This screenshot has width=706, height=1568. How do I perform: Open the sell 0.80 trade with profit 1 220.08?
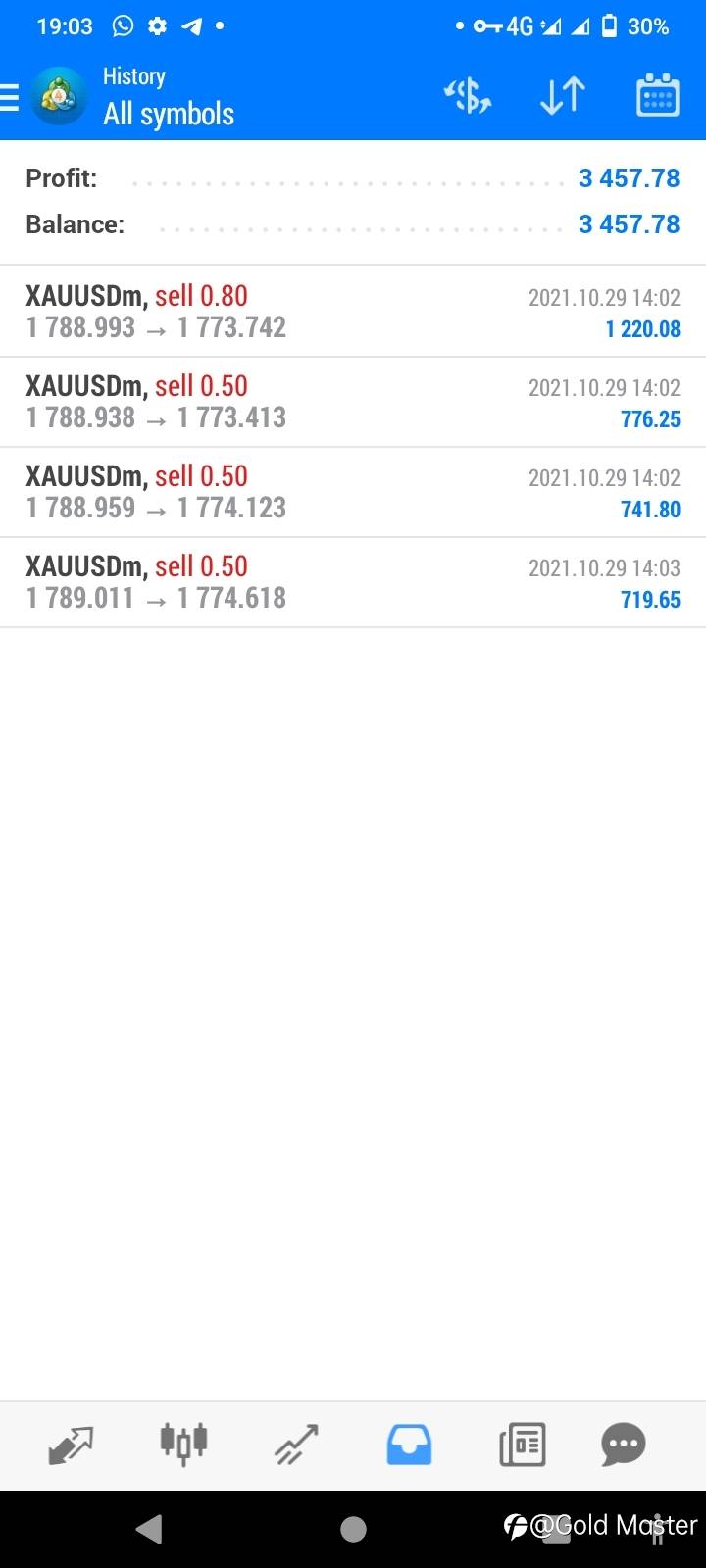point(353,312)
